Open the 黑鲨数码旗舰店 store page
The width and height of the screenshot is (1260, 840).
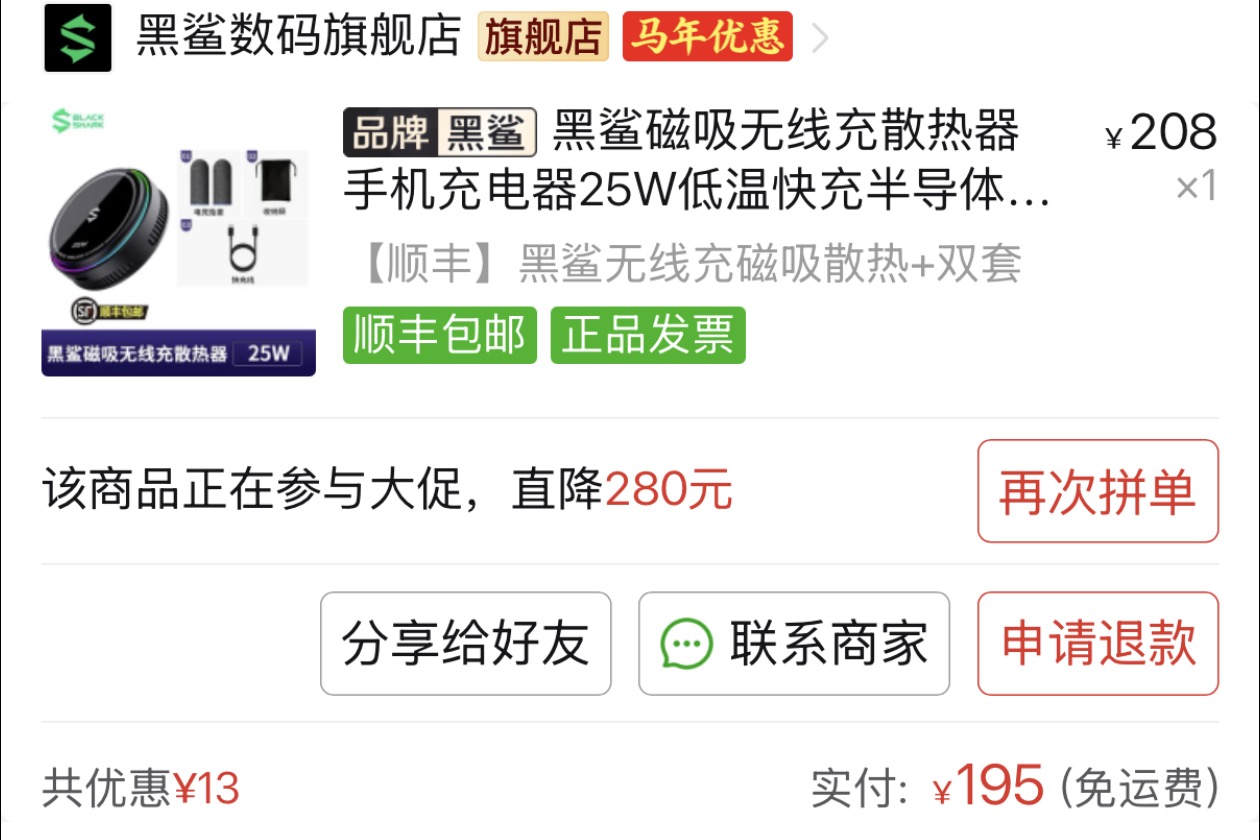pos(298,37)
